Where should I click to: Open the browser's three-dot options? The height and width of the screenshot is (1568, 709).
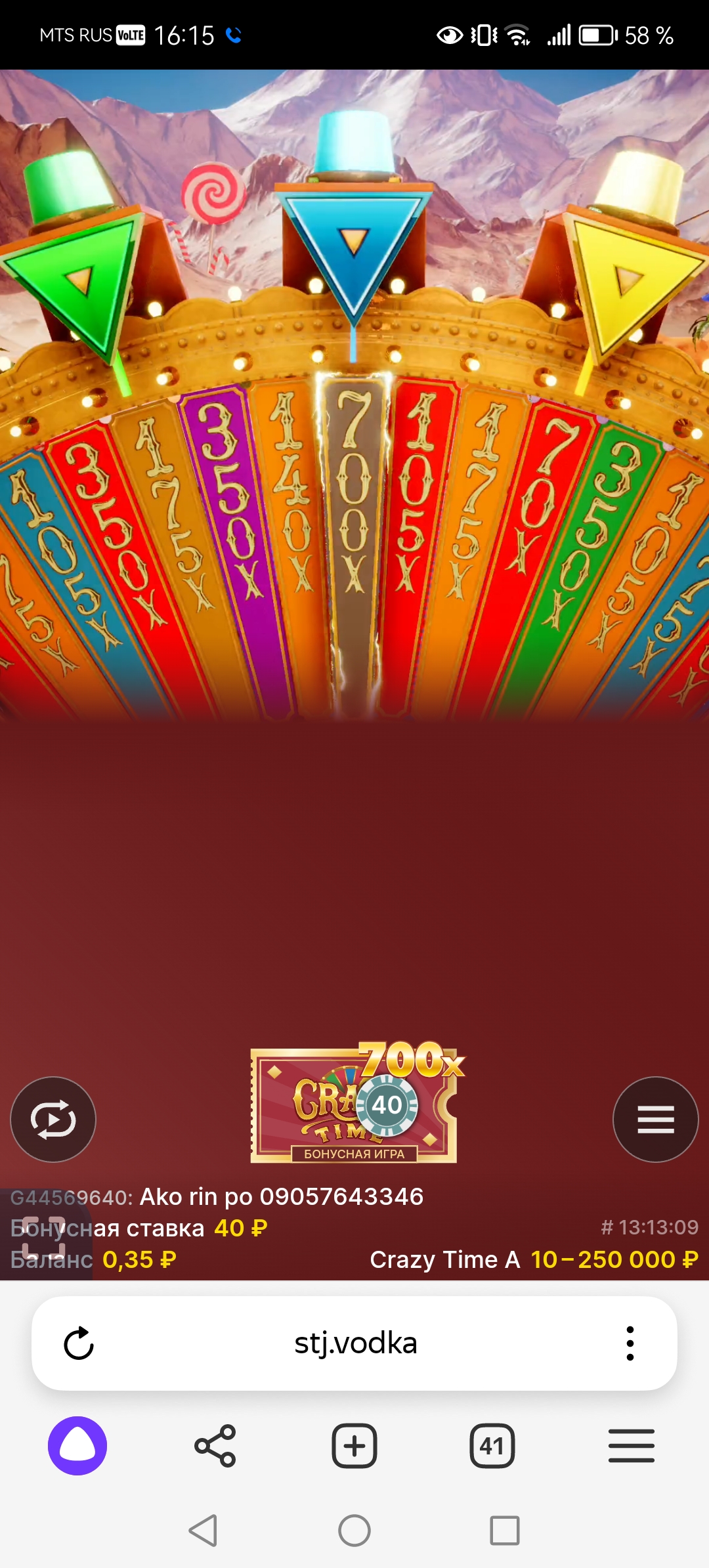pyautogui.click(x=630, y=1343)
